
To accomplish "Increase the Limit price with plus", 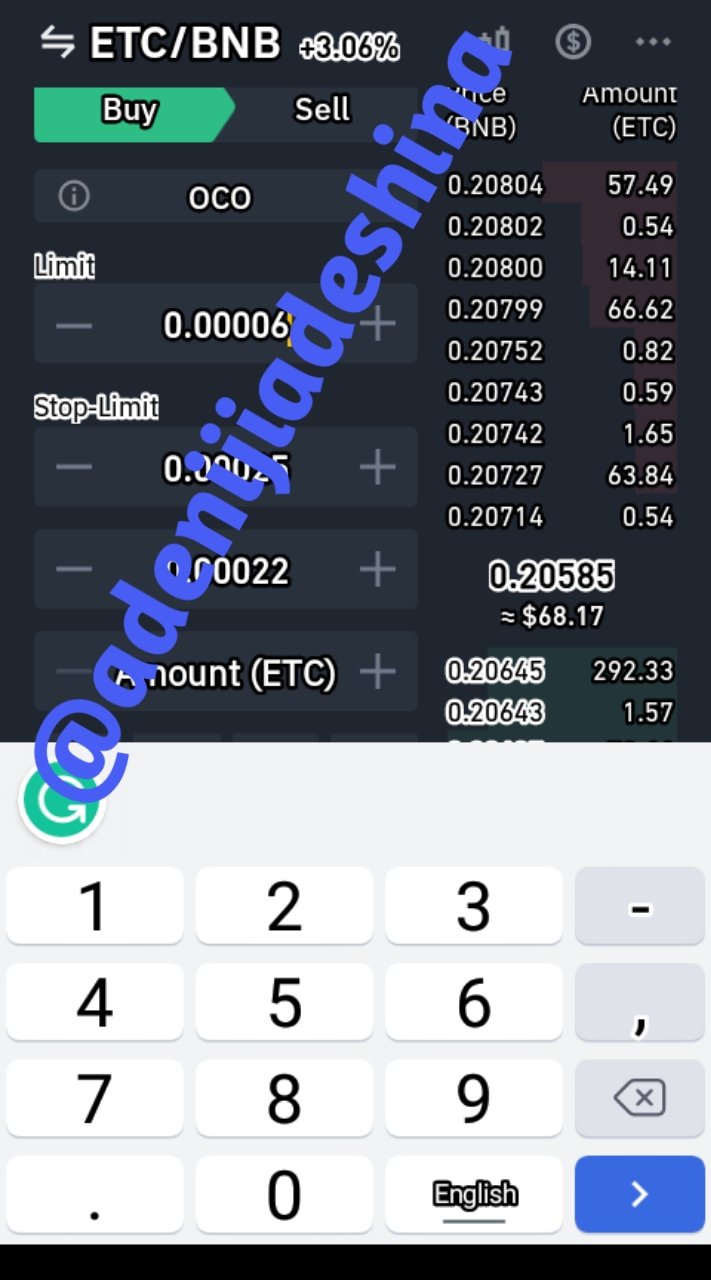I will 377,325.
